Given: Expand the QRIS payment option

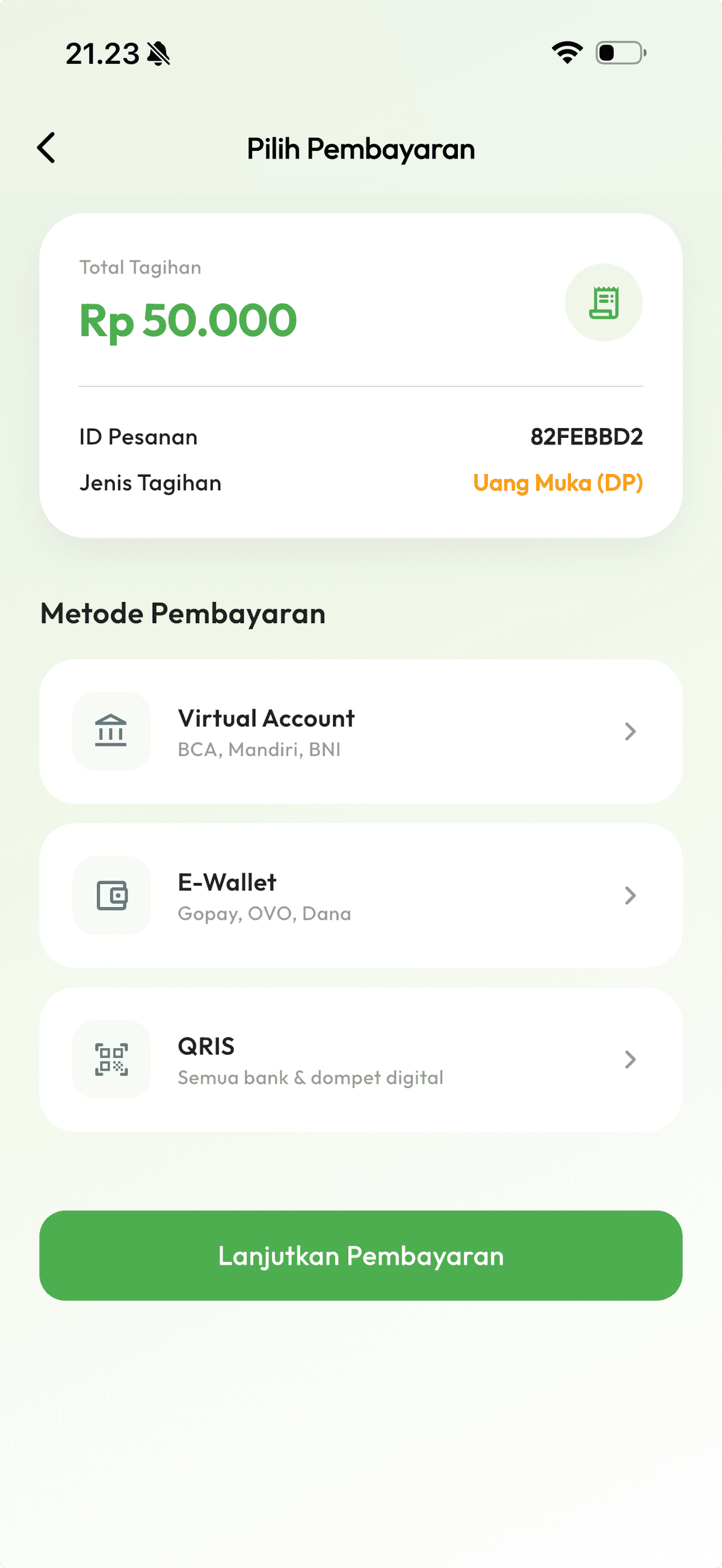Looking at the screenshot, I should (x=630, y=1060).
